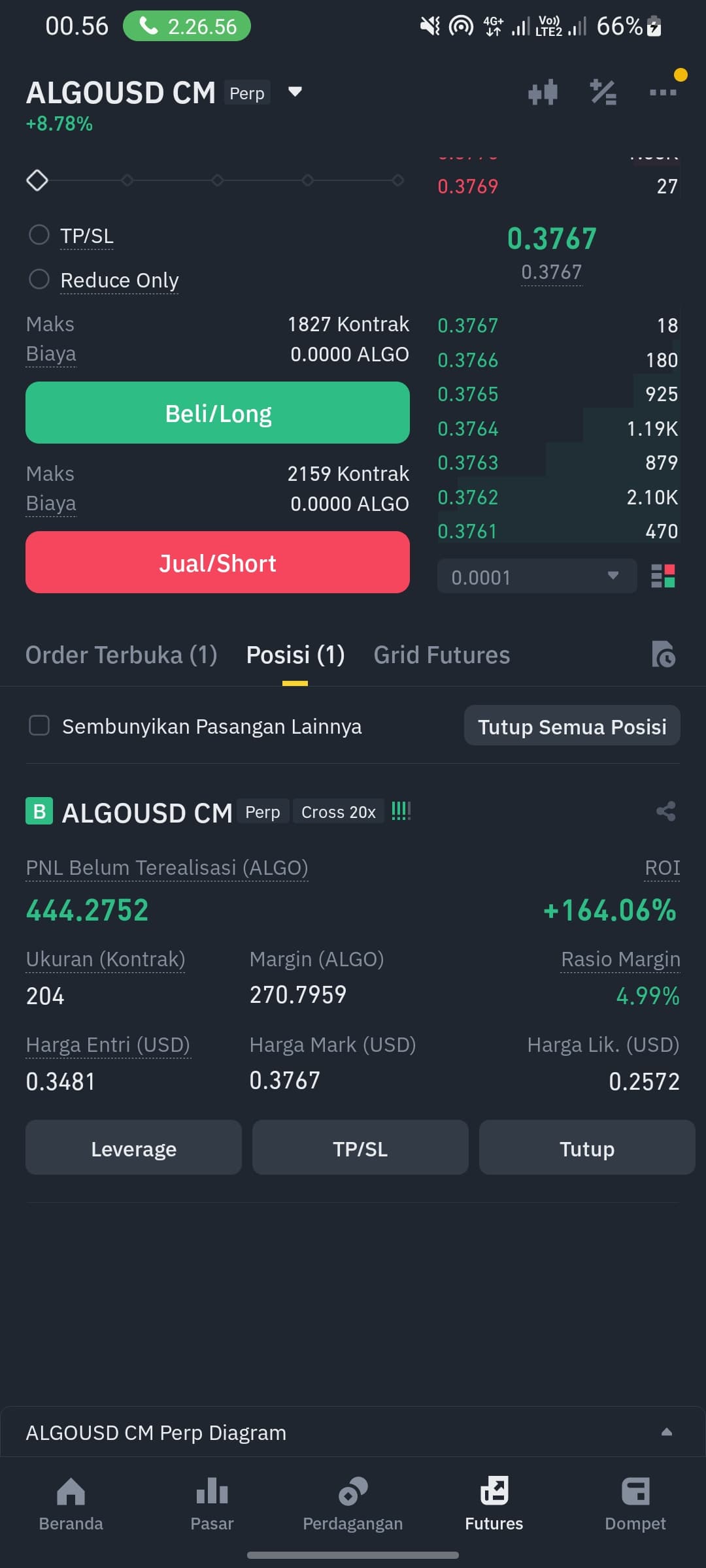Go to the Dompet tab
The height and width of the screenshot is (1568, 706).
[635, 1504]
